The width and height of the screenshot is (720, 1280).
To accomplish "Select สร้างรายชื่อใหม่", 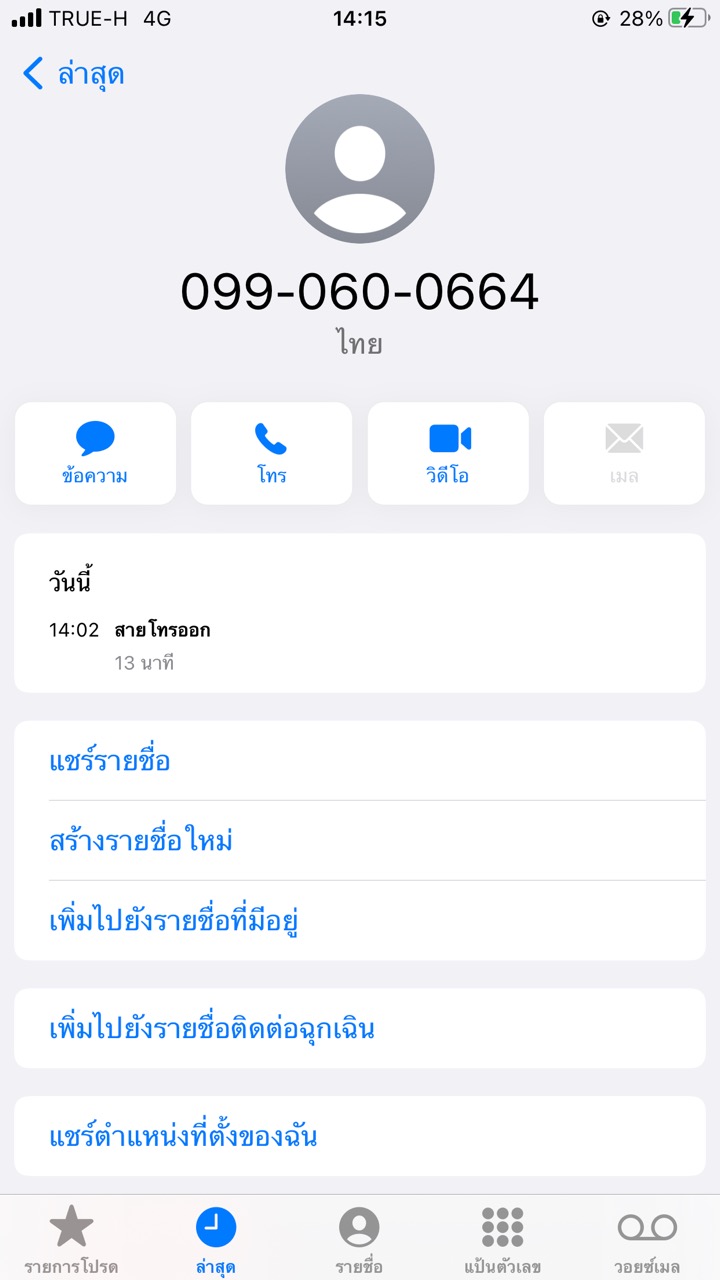I will click(x=141, y=841).
